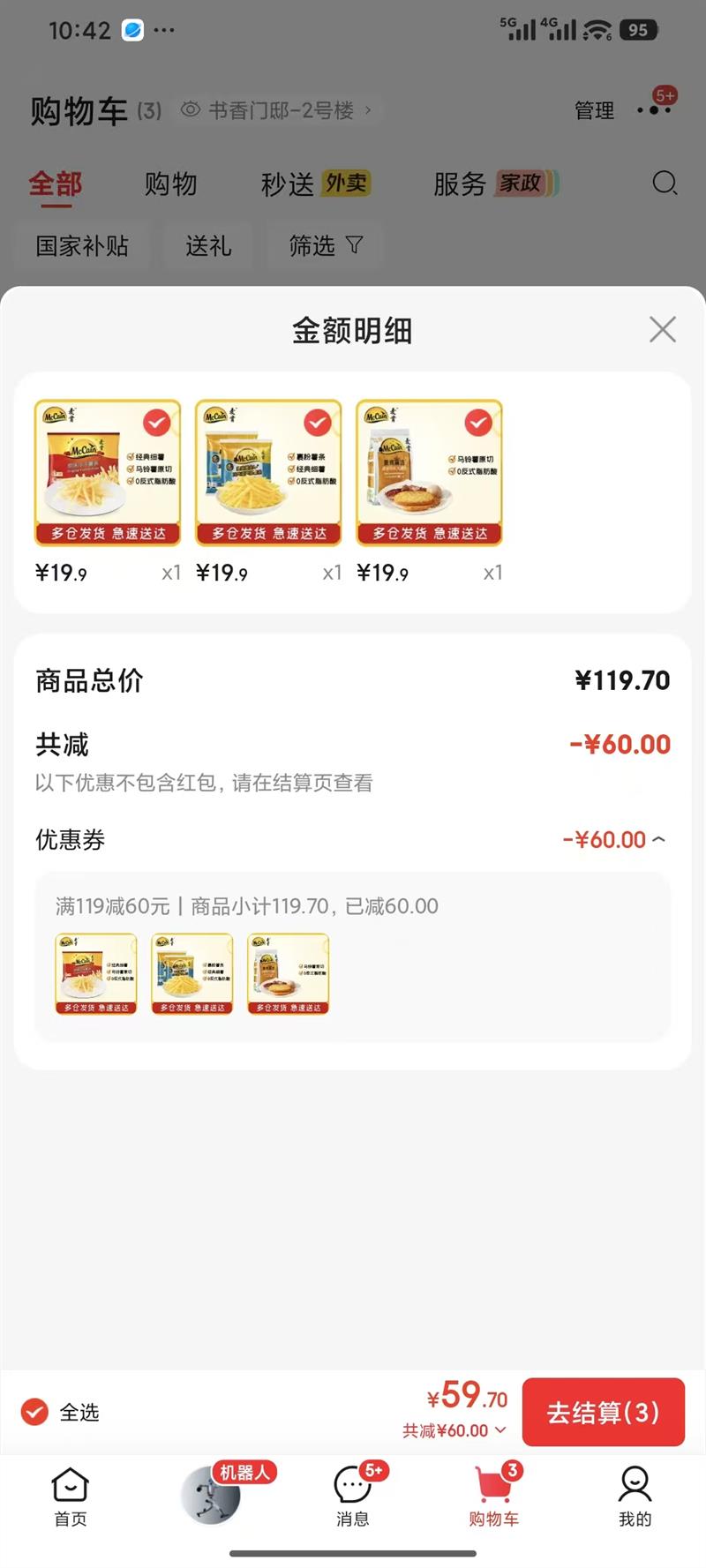Collapse the 优惠券 discount details
The height and width of the screenshot is (1568, 706).
click(658, 839)
